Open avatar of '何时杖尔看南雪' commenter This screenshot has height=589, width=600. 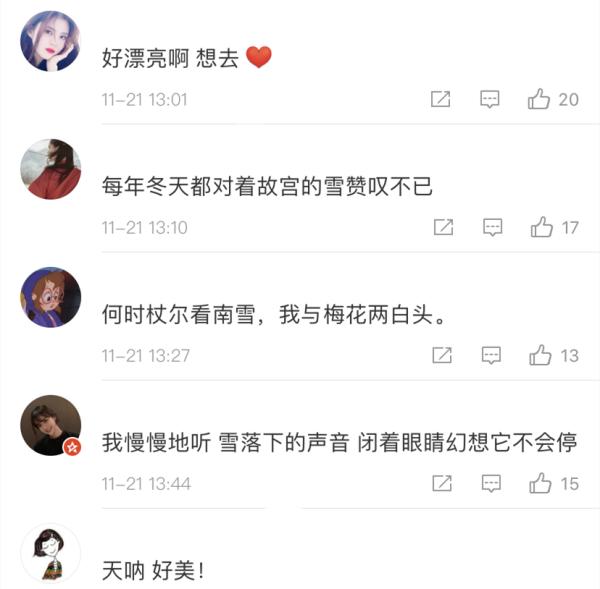[x=50, y=297]
